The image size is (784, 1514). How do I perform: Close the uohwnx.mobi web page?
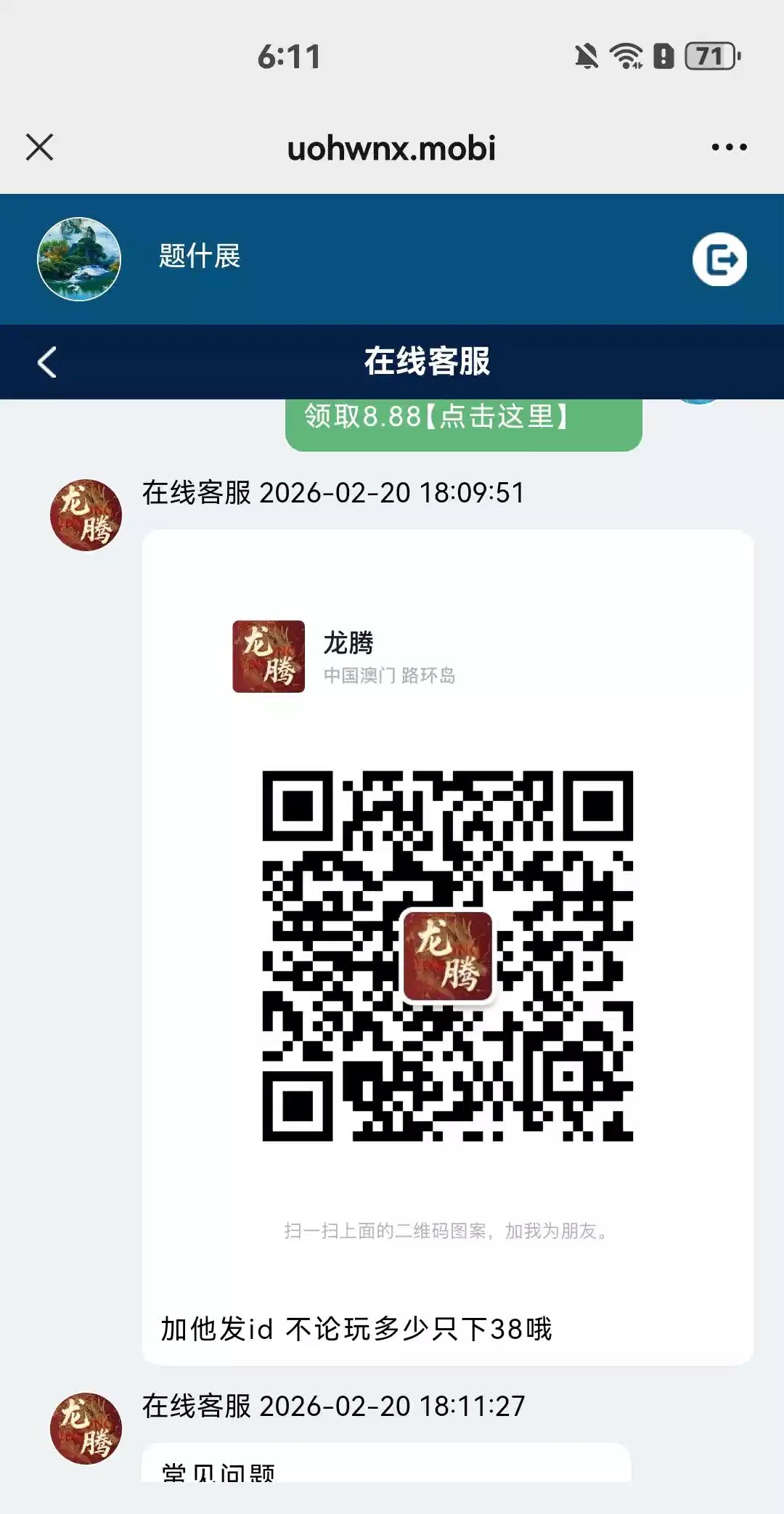point(40,147)
